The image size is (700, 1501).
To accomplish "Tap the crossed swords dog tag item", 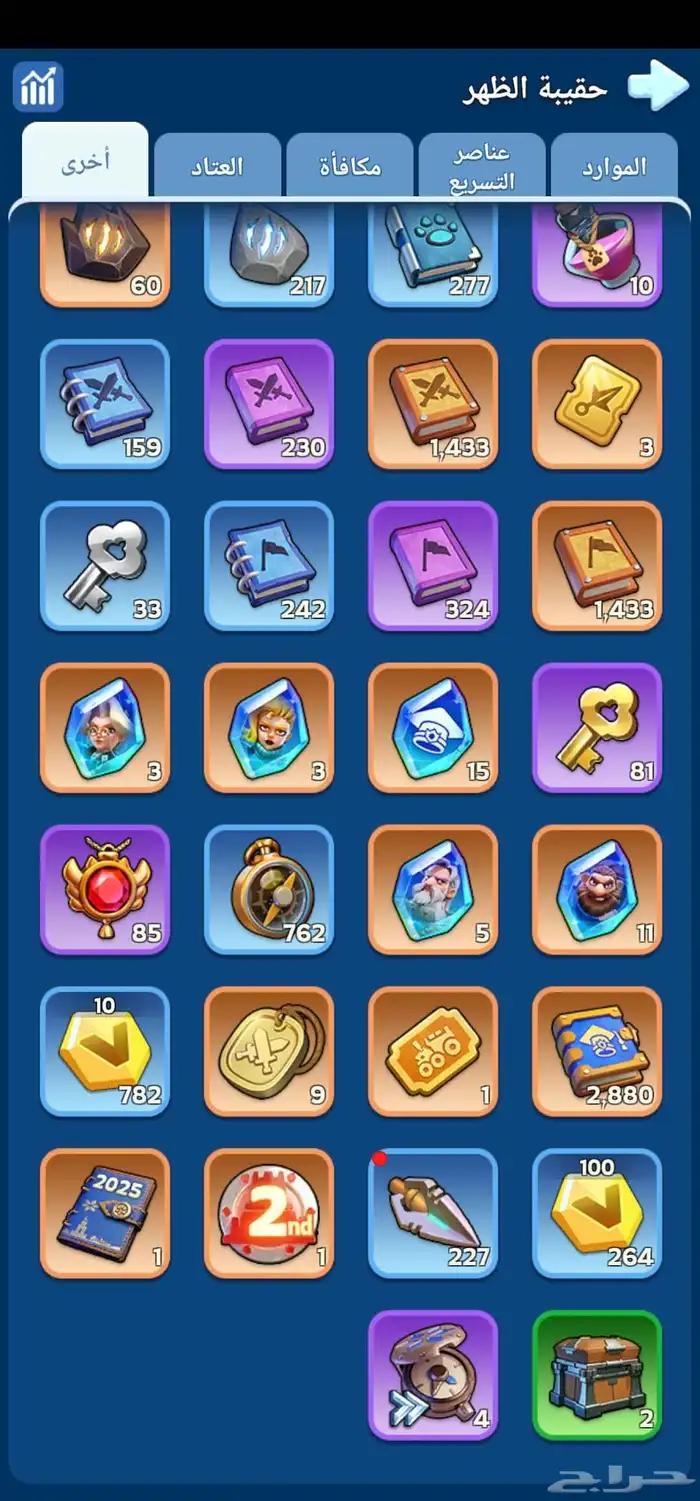I will coord(269,1051).
